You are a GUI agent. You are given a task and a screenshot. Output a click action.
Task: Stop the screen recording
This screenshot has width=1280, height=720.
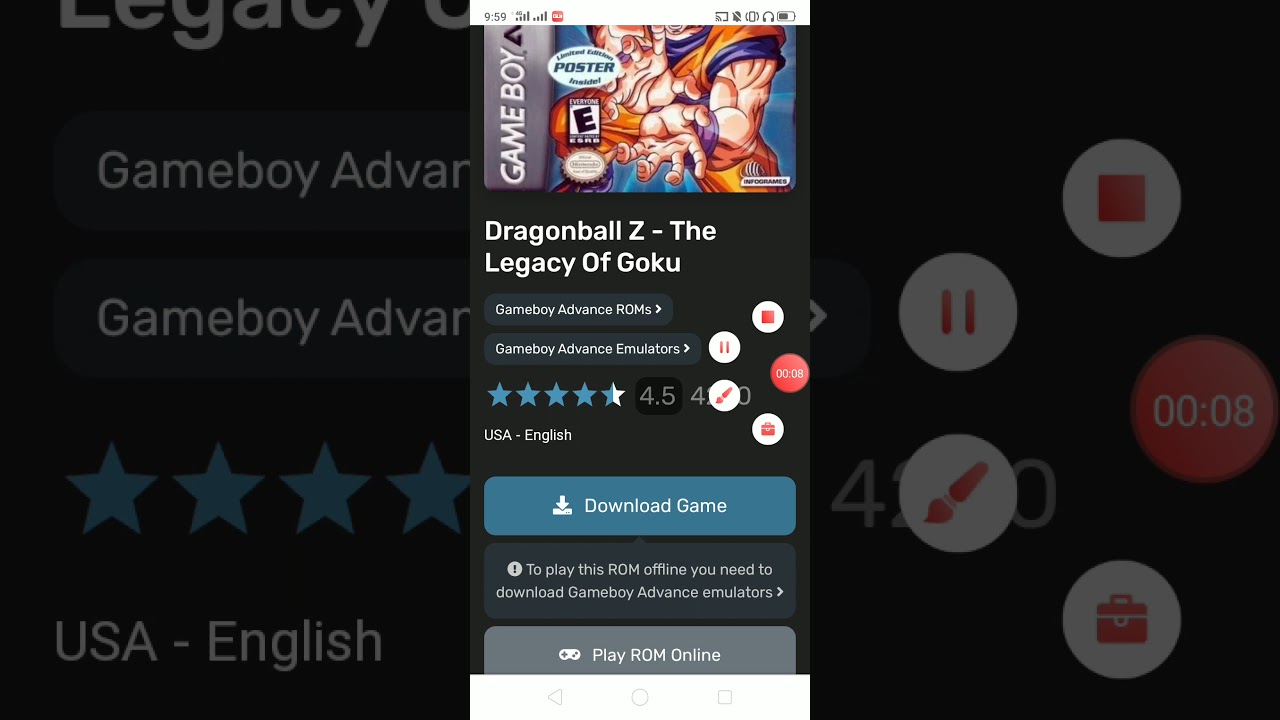(767, 317)
